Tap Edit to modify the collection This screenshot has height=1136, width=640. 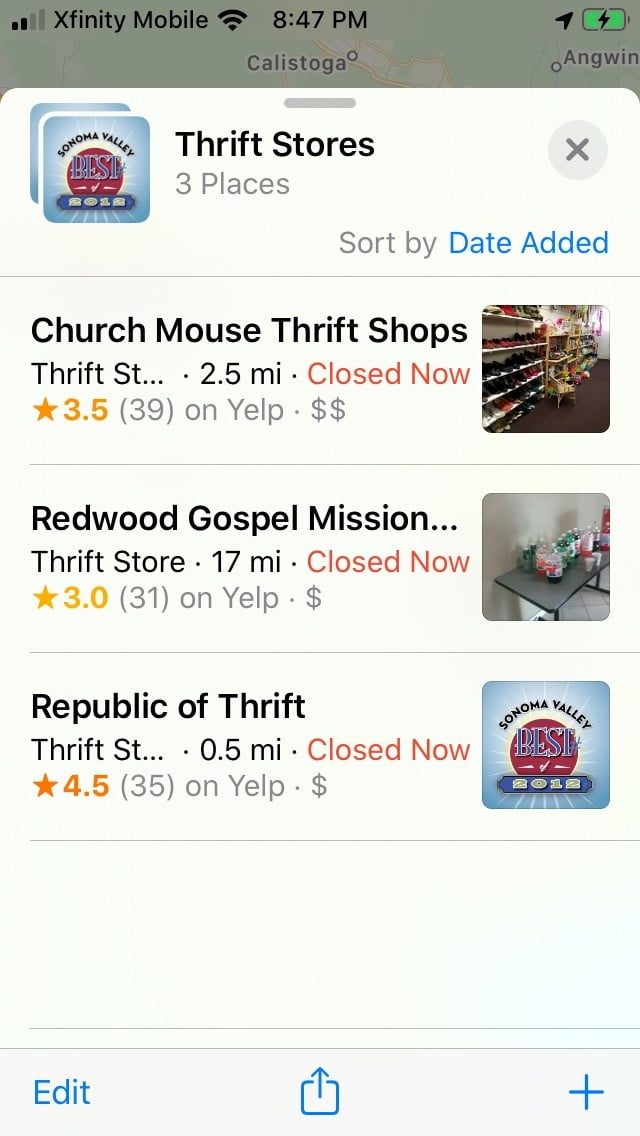62,1092
